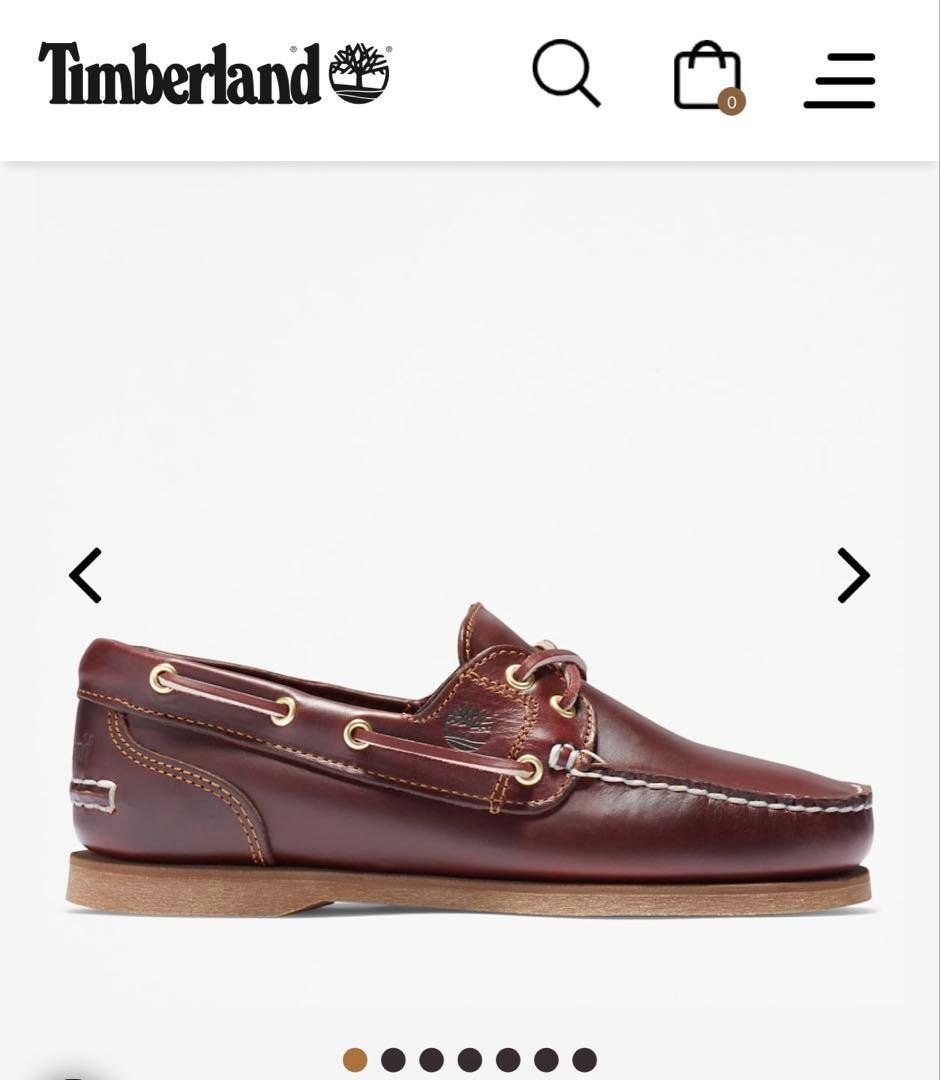This screenshot has width=940, height=1080.
Task: Show the next product image
Action: point(852,576)
